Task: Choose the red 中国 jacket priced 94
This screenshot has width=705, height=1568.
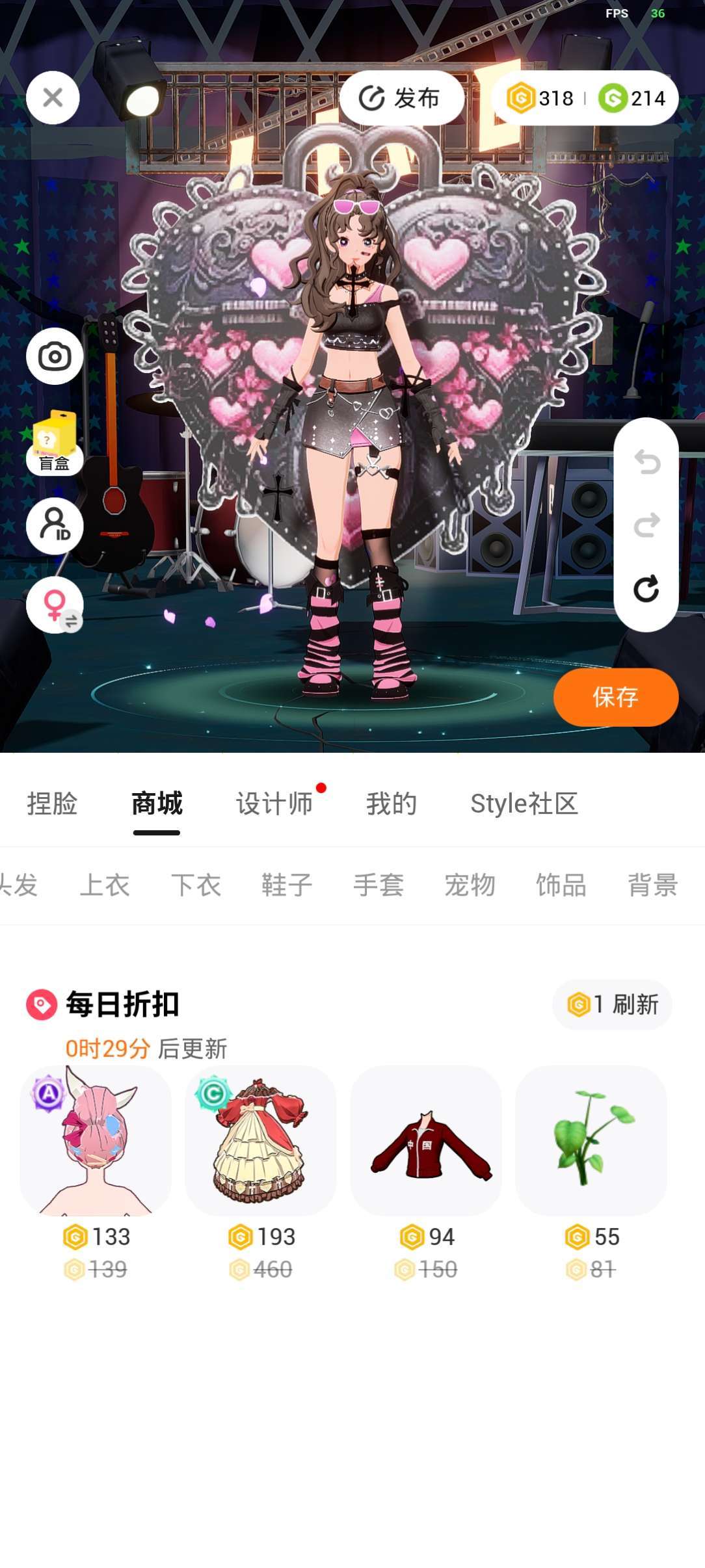Action: tap(426, 1141)
